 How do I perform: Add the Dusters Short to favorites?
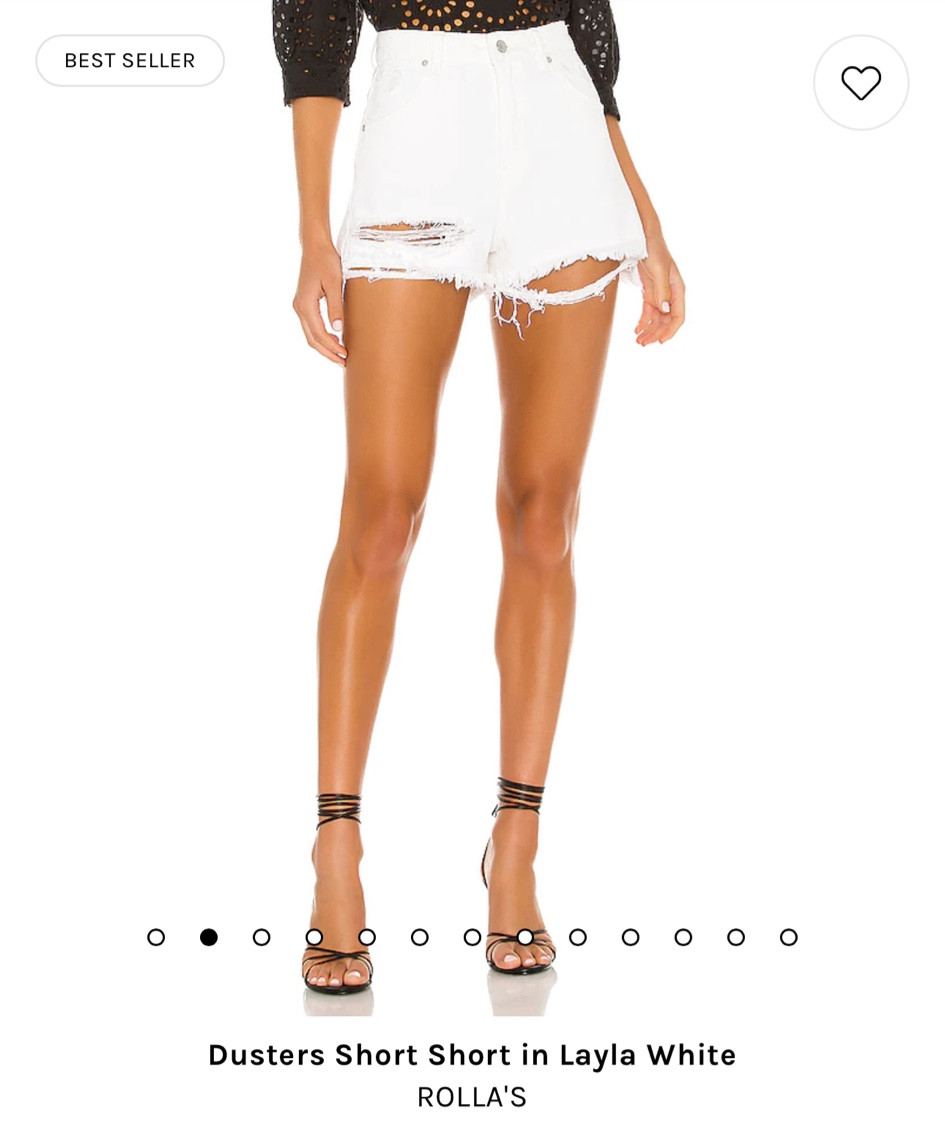(x=860, y=83)
